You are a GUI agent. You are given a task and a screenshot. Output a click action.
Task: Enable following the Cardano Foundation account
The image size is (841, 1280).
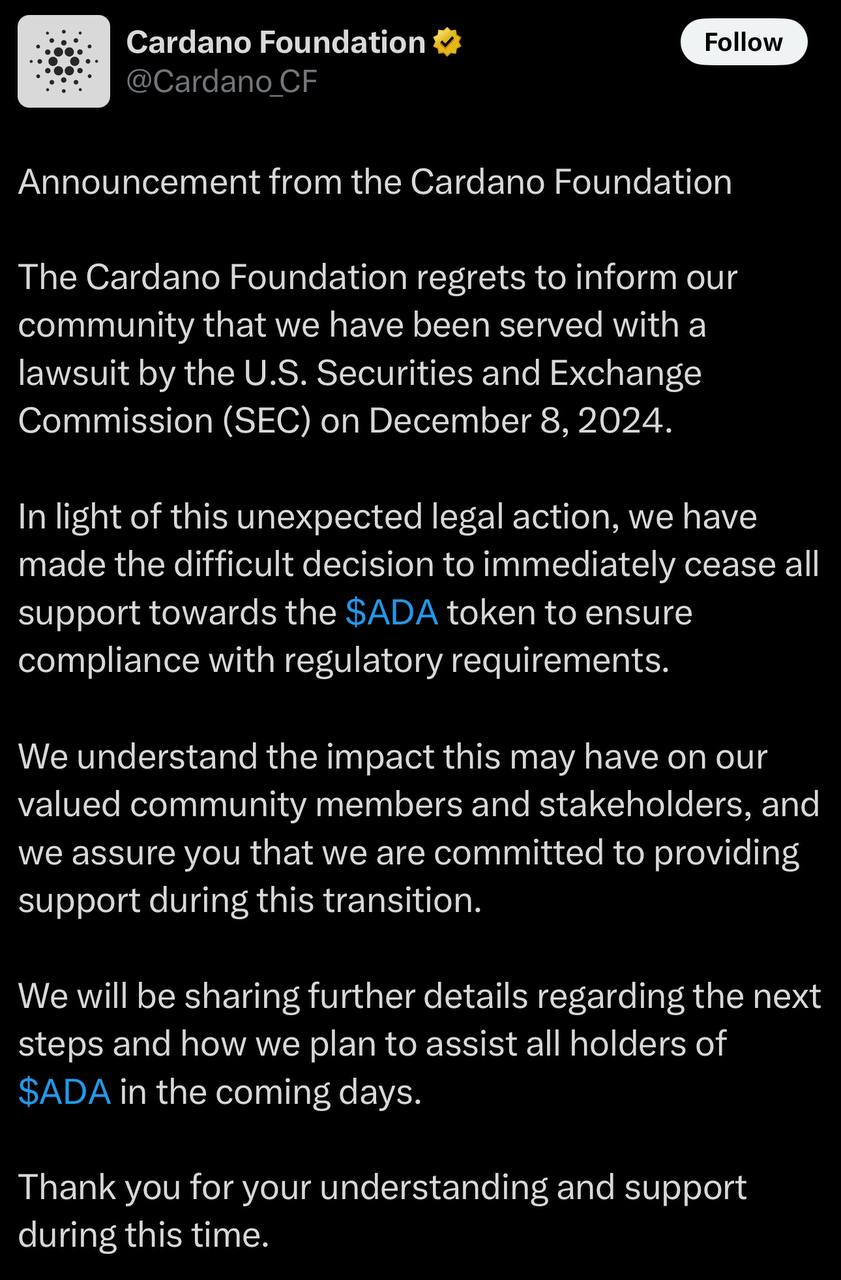(743, 42)
